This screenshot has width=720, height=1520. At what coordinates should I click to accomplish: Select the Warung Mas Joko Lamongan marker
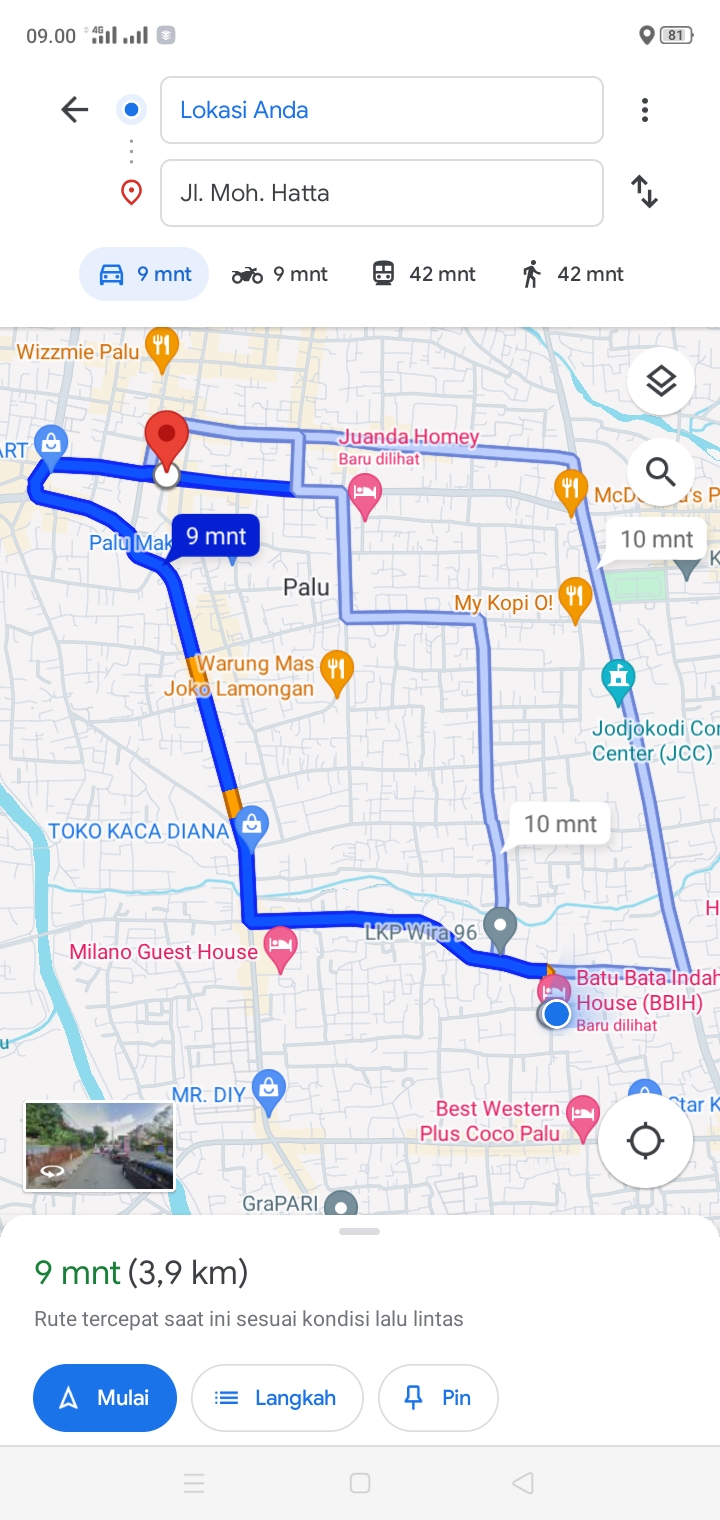(337, 676)
